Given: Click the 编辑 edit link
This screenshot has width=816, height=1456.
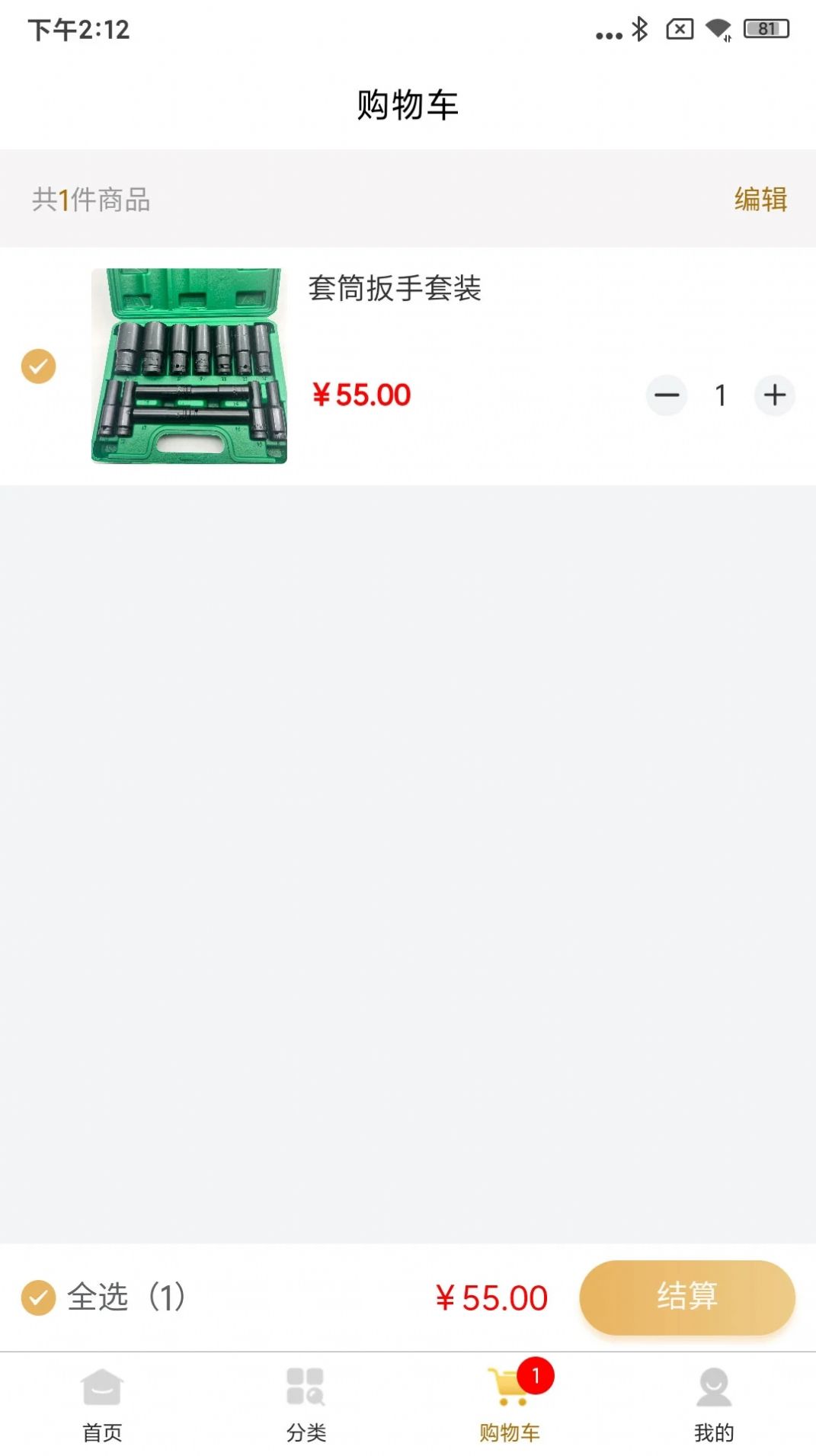Looking at the screenshot, I should coord(761,200).
